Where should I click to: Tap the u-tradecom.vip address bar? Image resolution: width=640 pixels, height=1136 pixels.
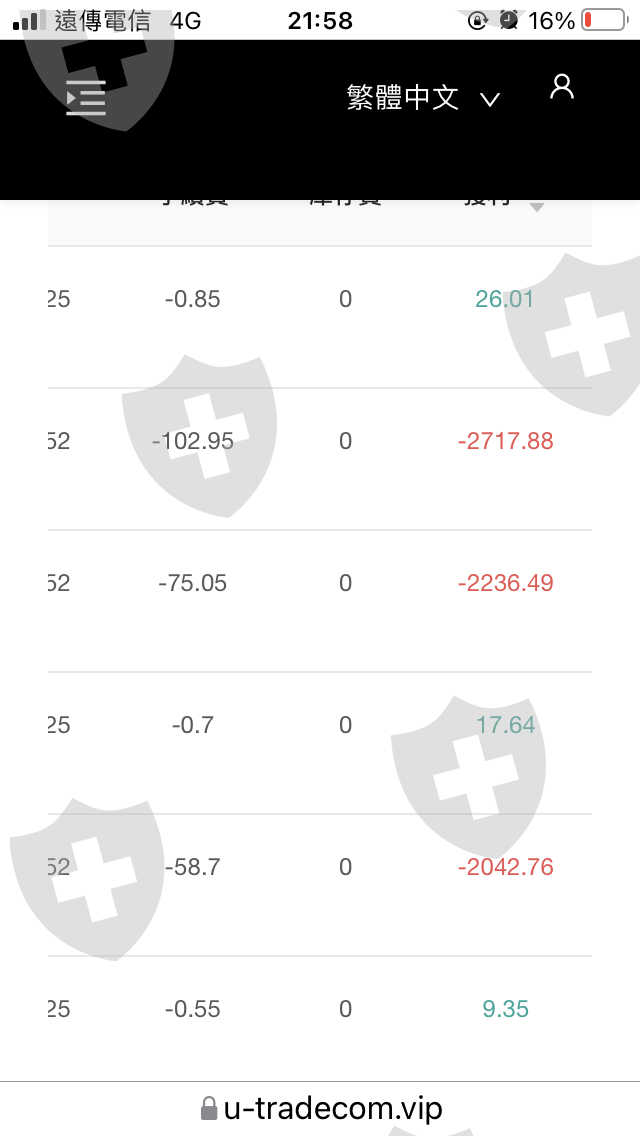tap(320, 1108)
